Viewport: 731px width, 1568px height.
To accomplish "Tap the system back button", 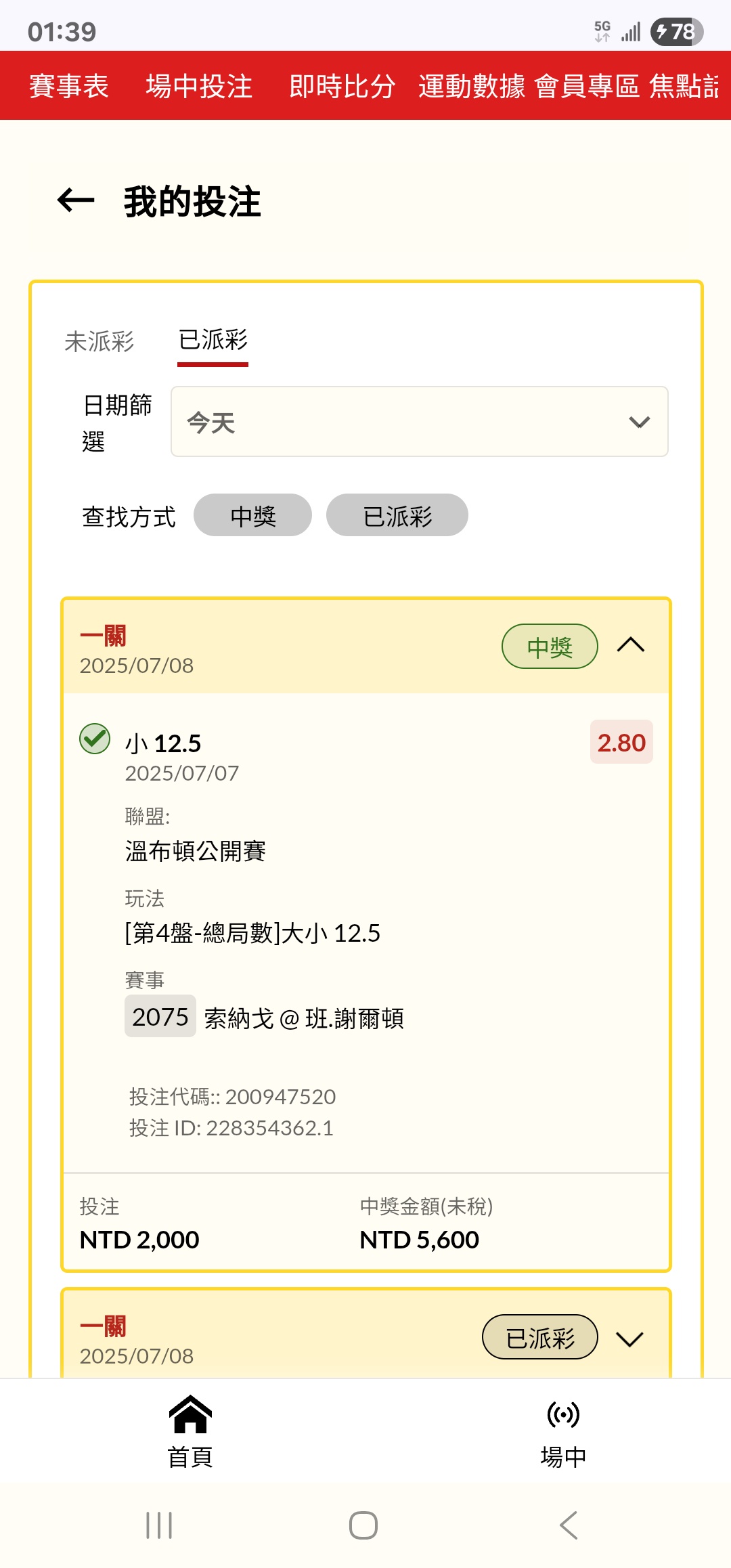I will pyautogui.click(x=569, y=1525).
